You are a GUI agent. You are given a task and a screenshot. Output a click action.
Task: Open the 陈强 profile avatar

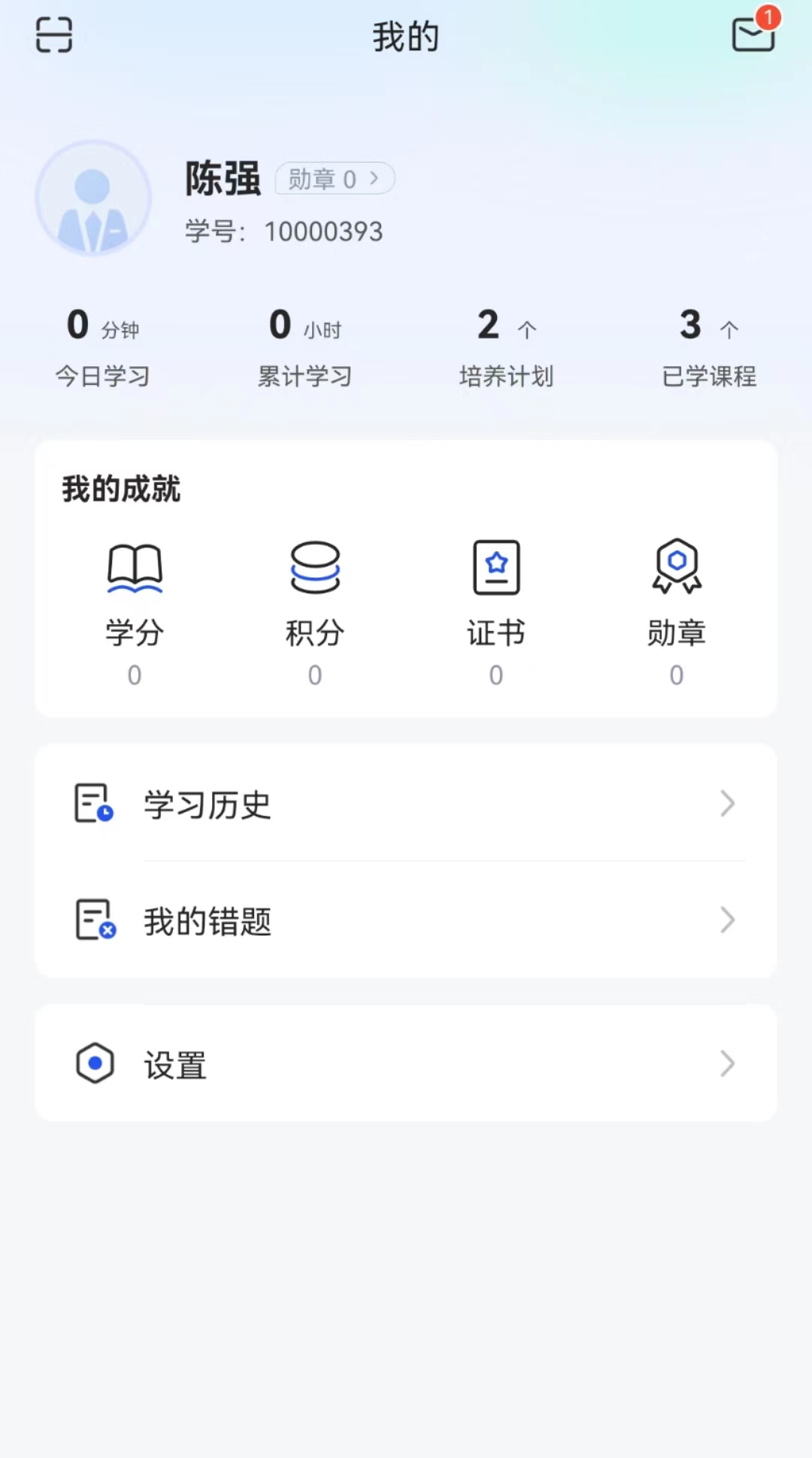(93, 199)
